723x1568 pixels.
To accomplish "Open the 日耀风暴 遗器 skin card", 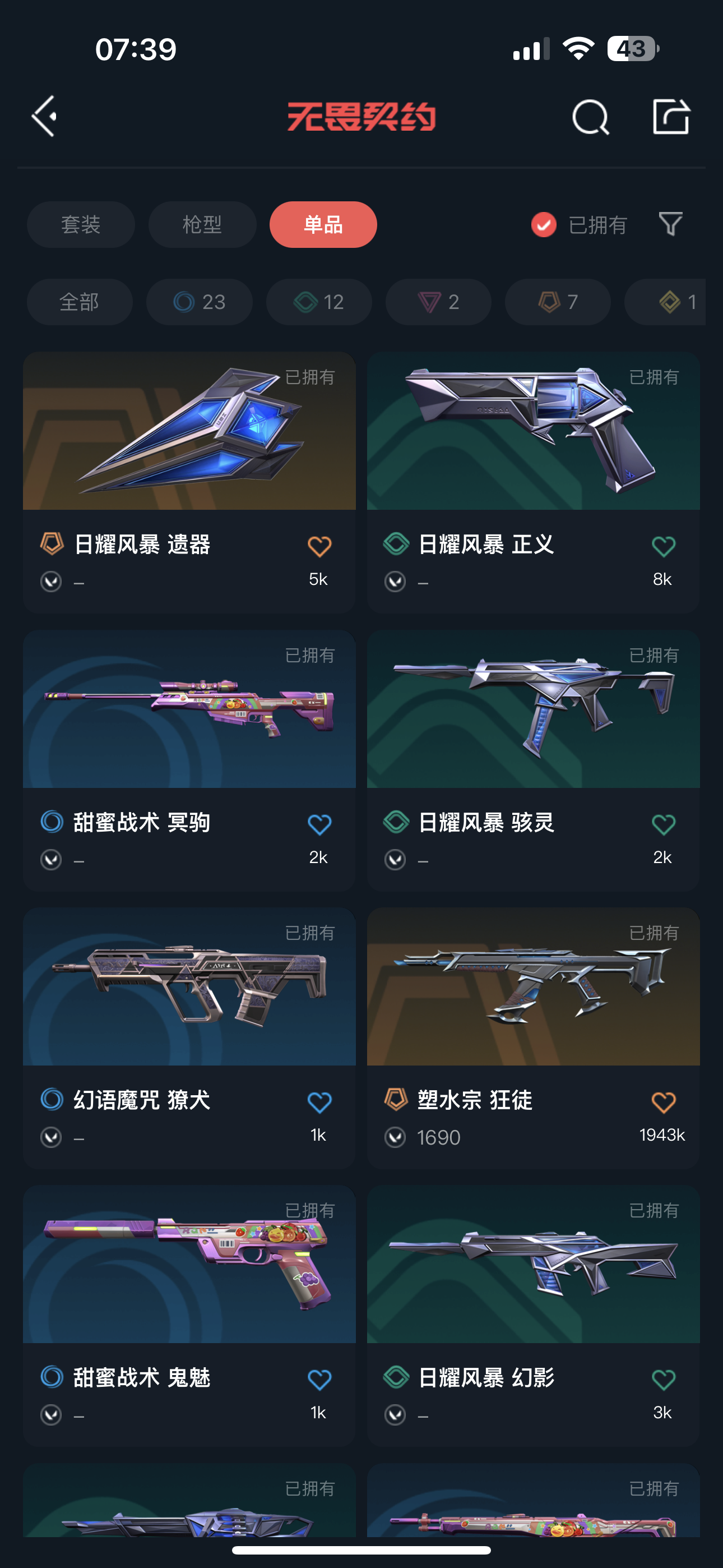I will click(189, 482).
